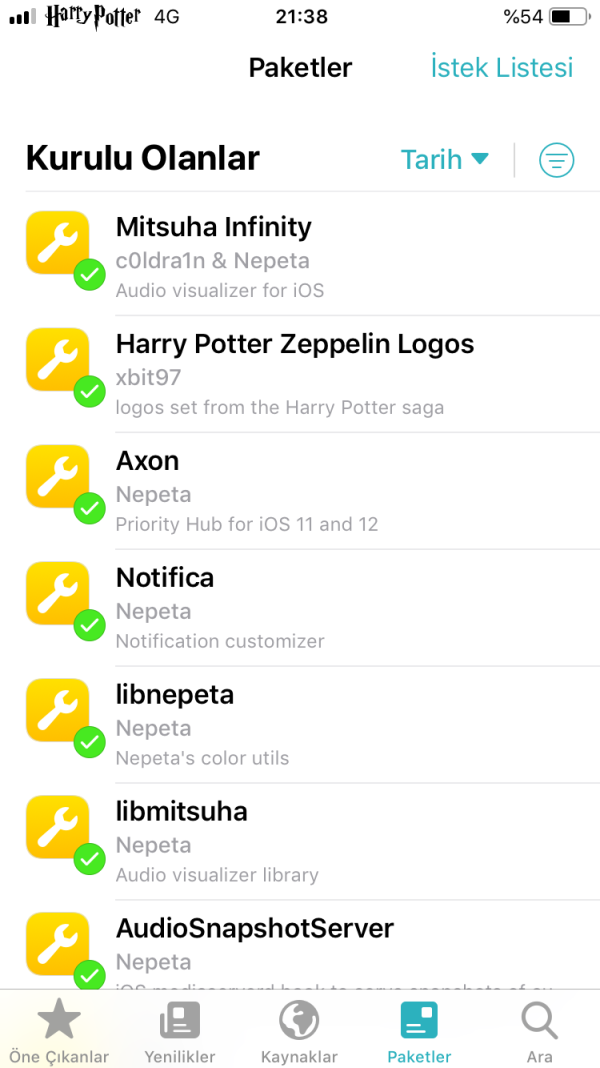
Task: Open the Mitsuha Infinity package
Action: (x=300, y=258)
